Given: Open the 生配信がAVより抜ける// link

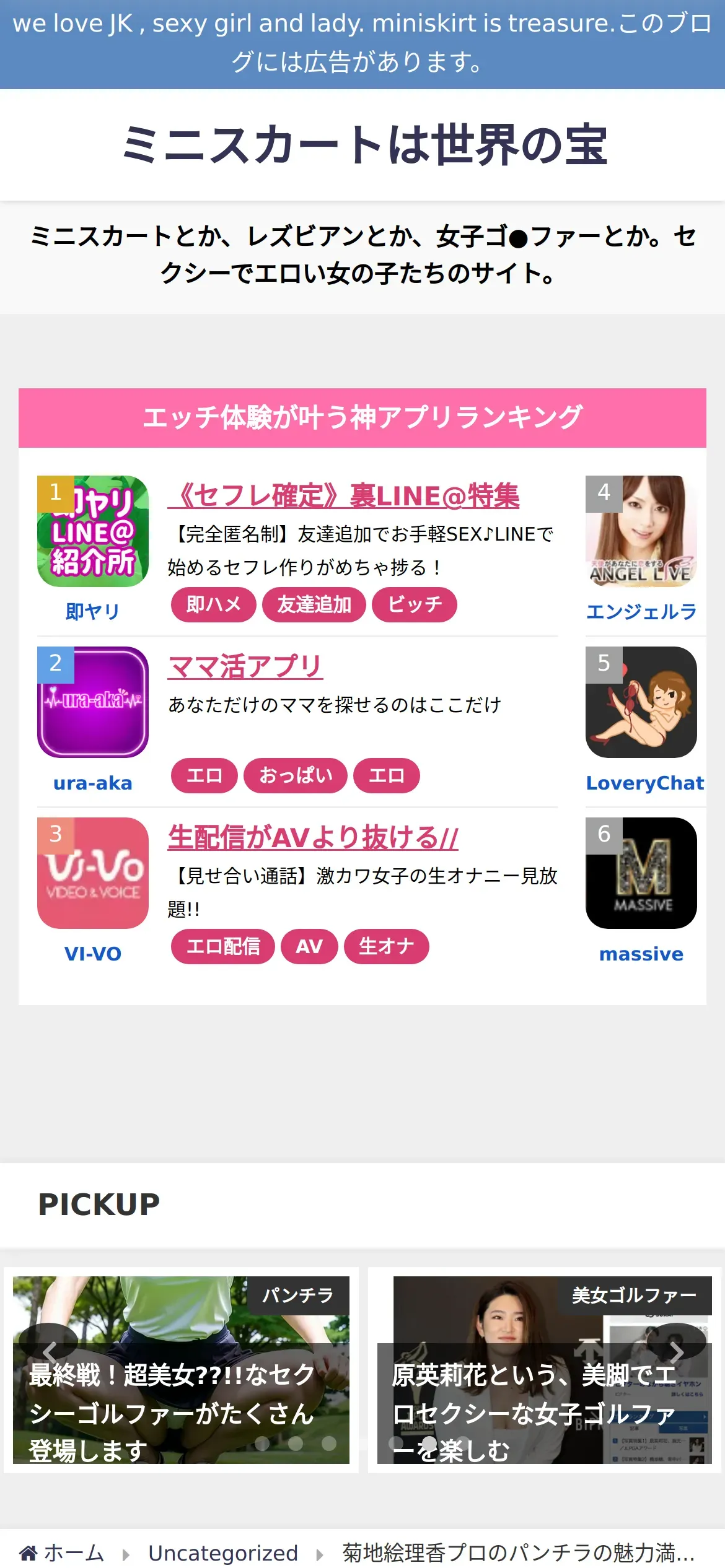Looking at the screenshot, I should (313, 838).
